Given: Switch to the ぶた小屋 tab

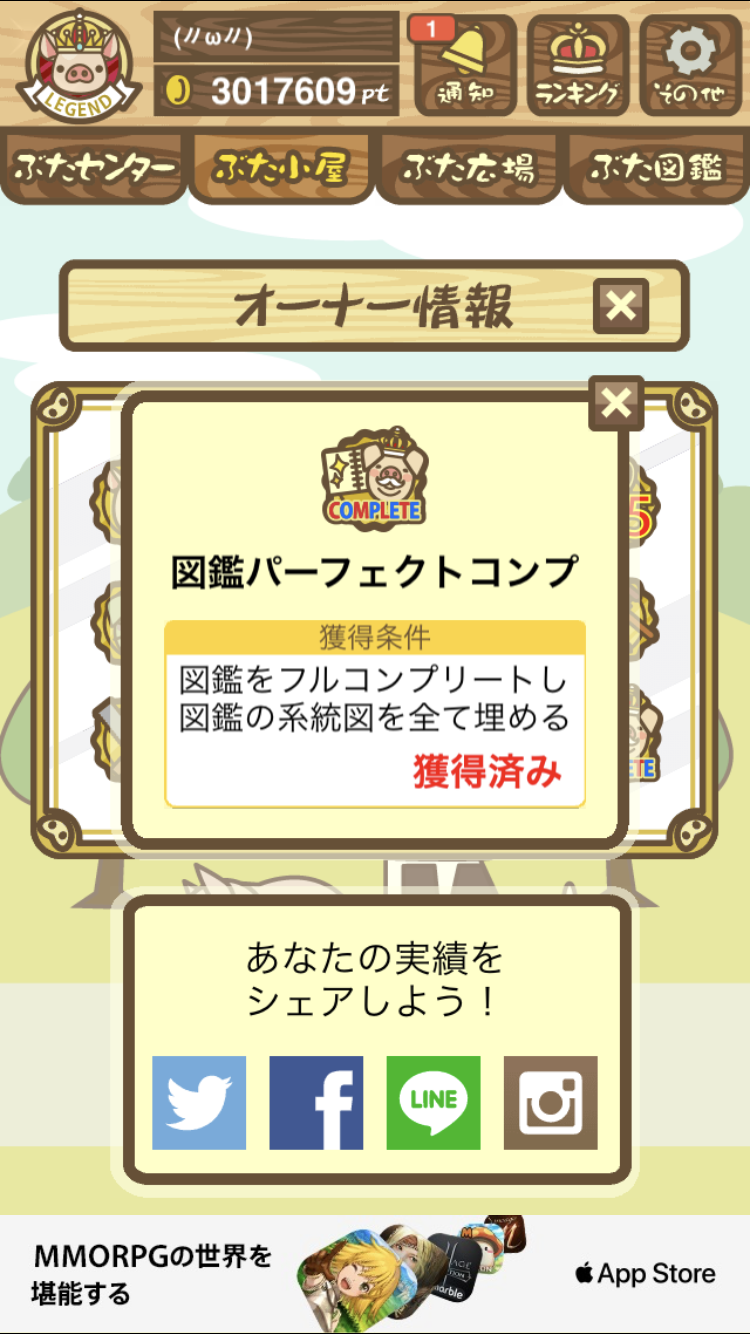Looking at the screenshot, I should [281, 168].
